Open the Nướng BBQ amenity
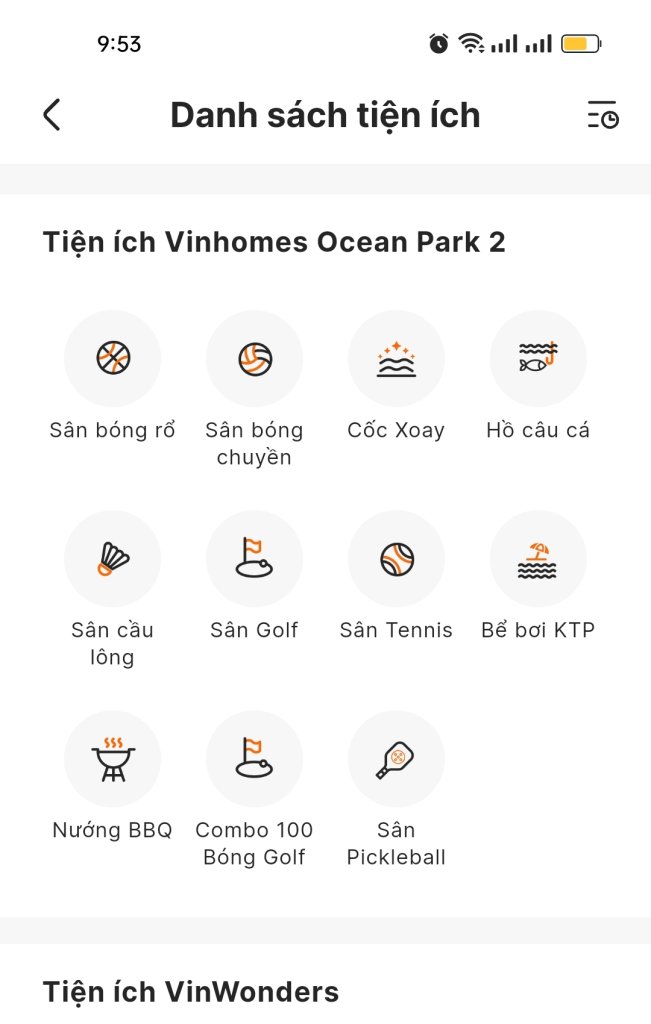The image size is (651, 1024). tap(112, 758)
